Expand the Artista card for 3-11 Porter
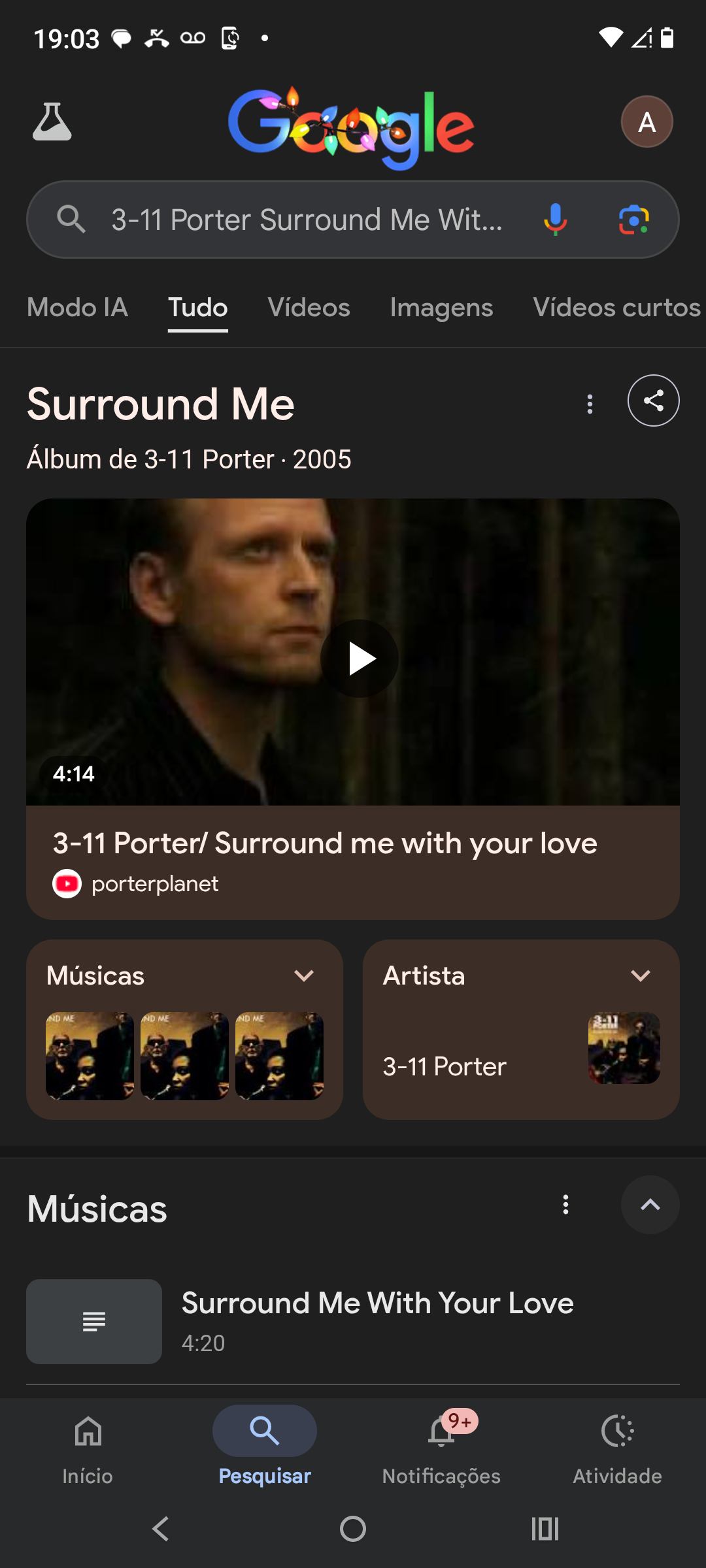Viewport: 706px width, 1568px height. [x=640, y=976]
